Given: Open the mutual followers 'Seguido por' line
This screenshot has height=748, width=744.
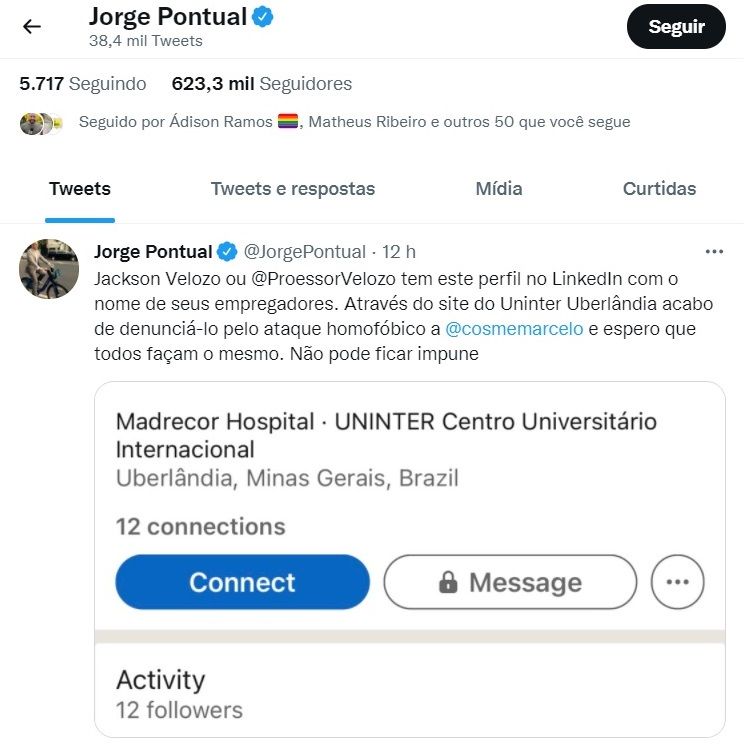Looking at the screenshot, I should coord(354,122).
